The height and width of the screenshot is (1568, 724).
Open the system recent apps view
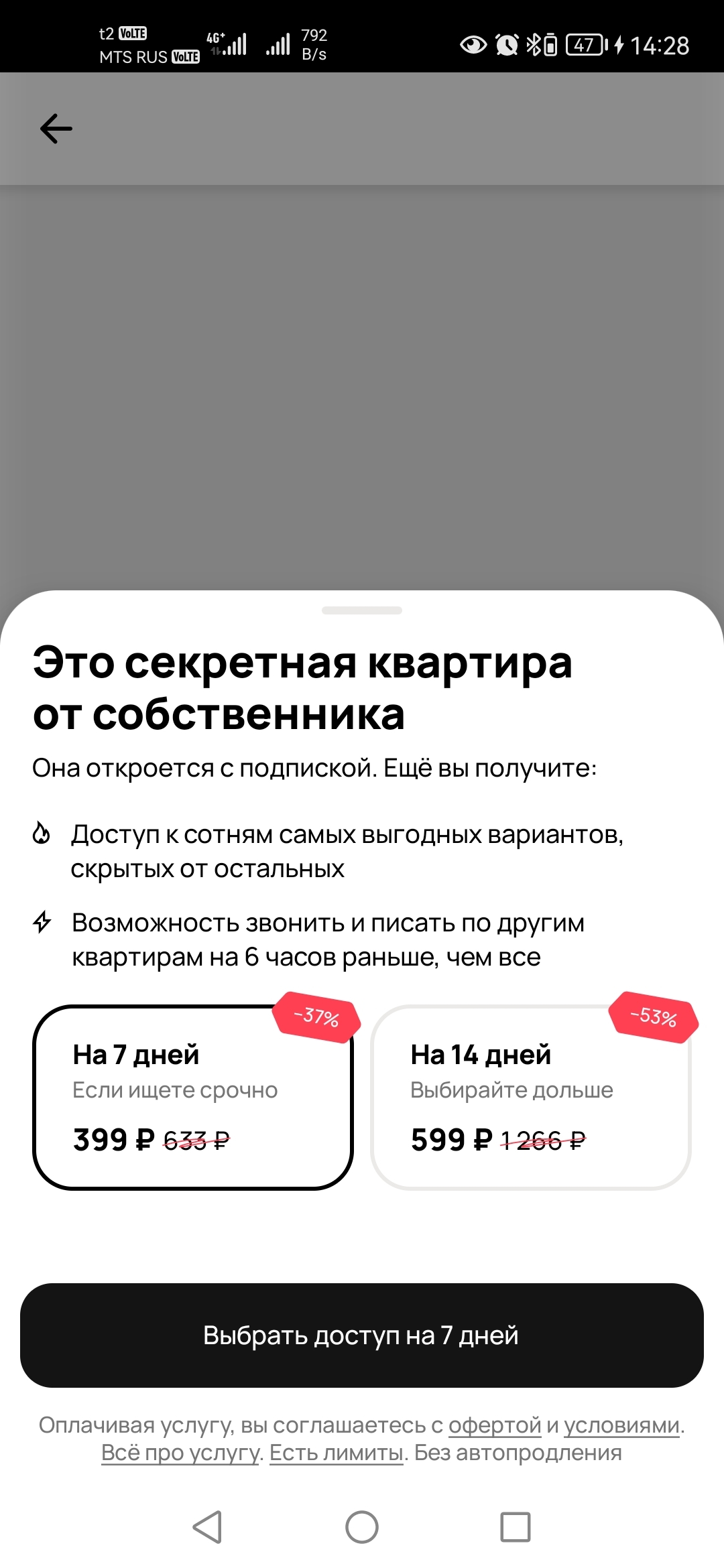point(516,1527)
